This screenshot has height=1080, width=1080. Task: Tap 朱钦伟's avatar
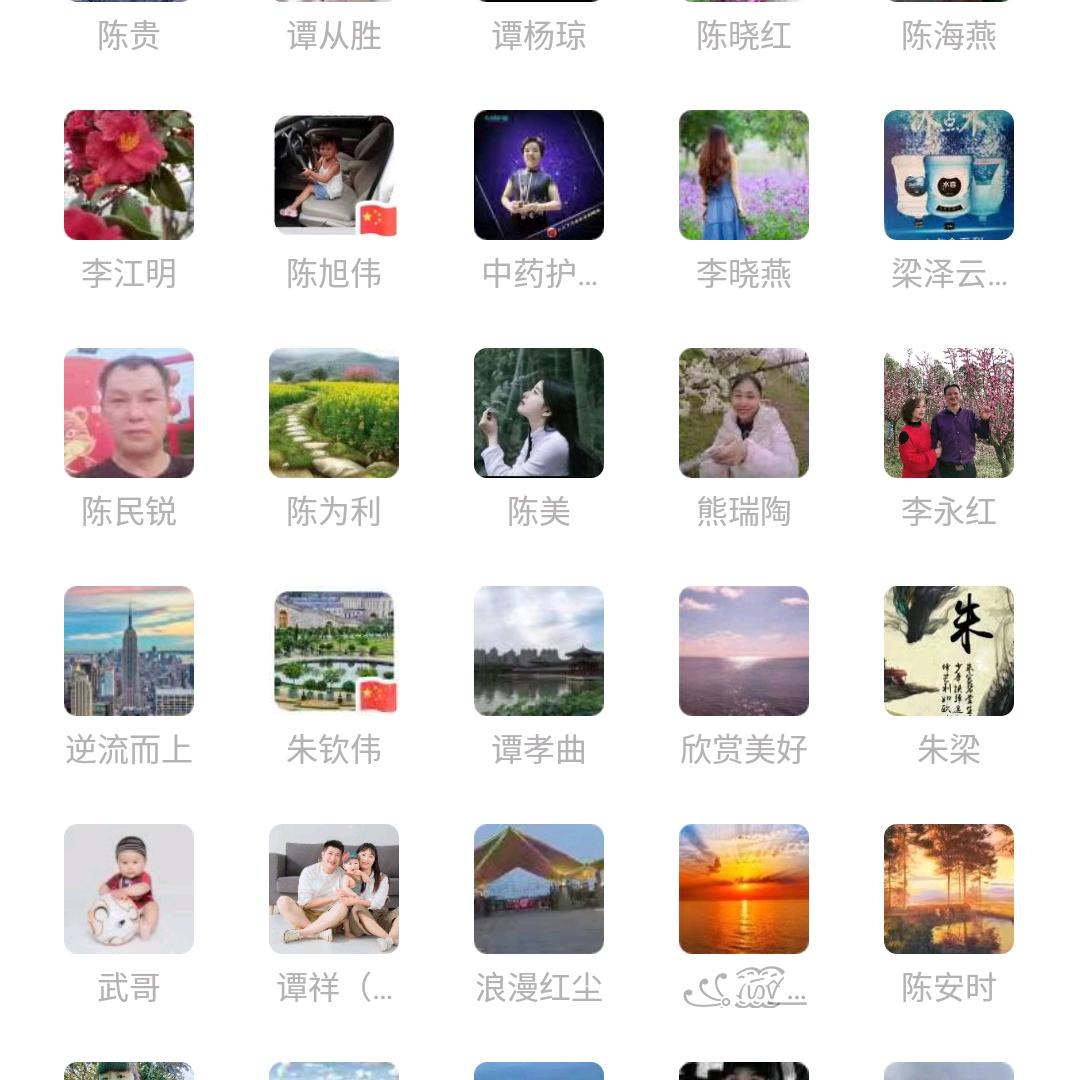(x=334, y=651)
